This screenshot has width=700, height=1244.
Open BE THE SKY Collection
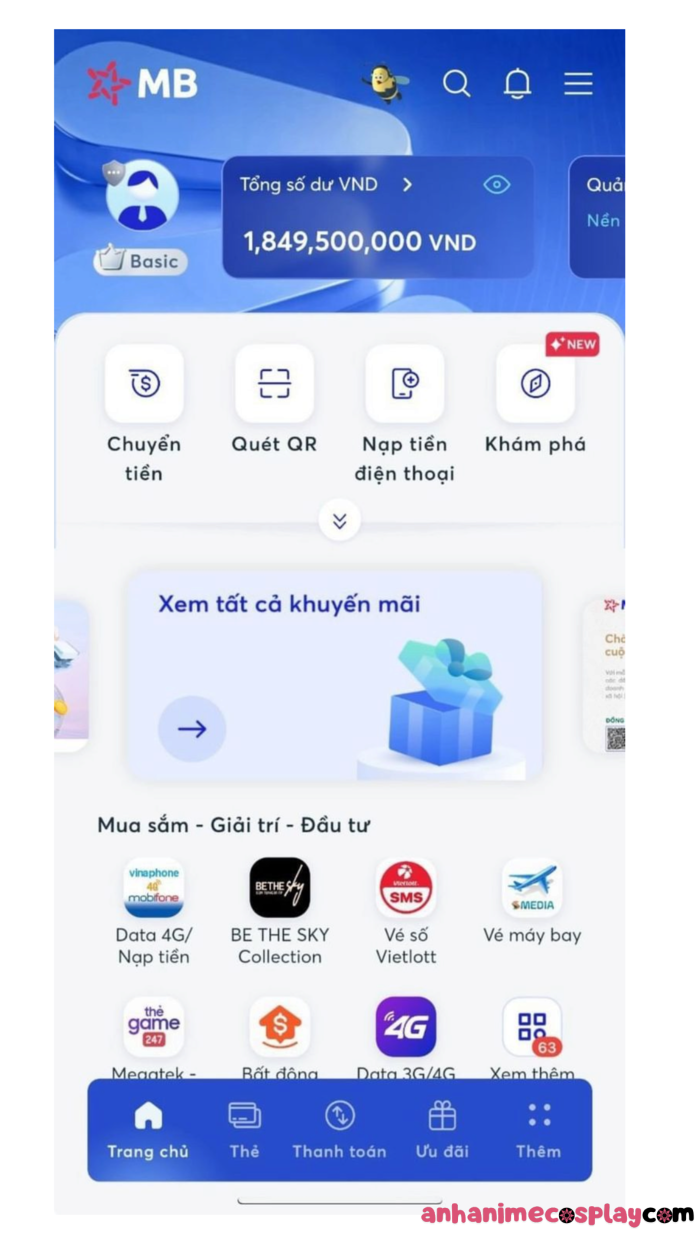tap(280, 888)
